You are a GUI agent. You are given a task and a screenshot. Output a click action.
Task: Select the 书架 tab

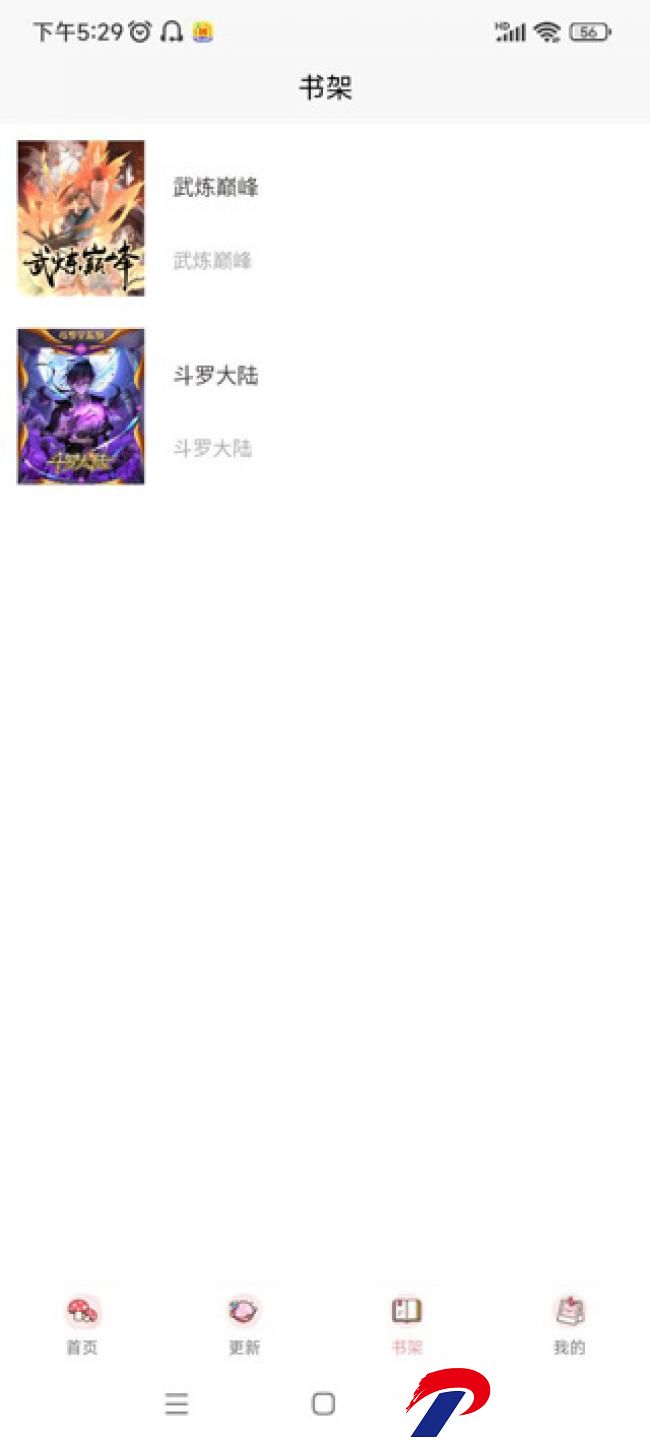[407, 1323]
